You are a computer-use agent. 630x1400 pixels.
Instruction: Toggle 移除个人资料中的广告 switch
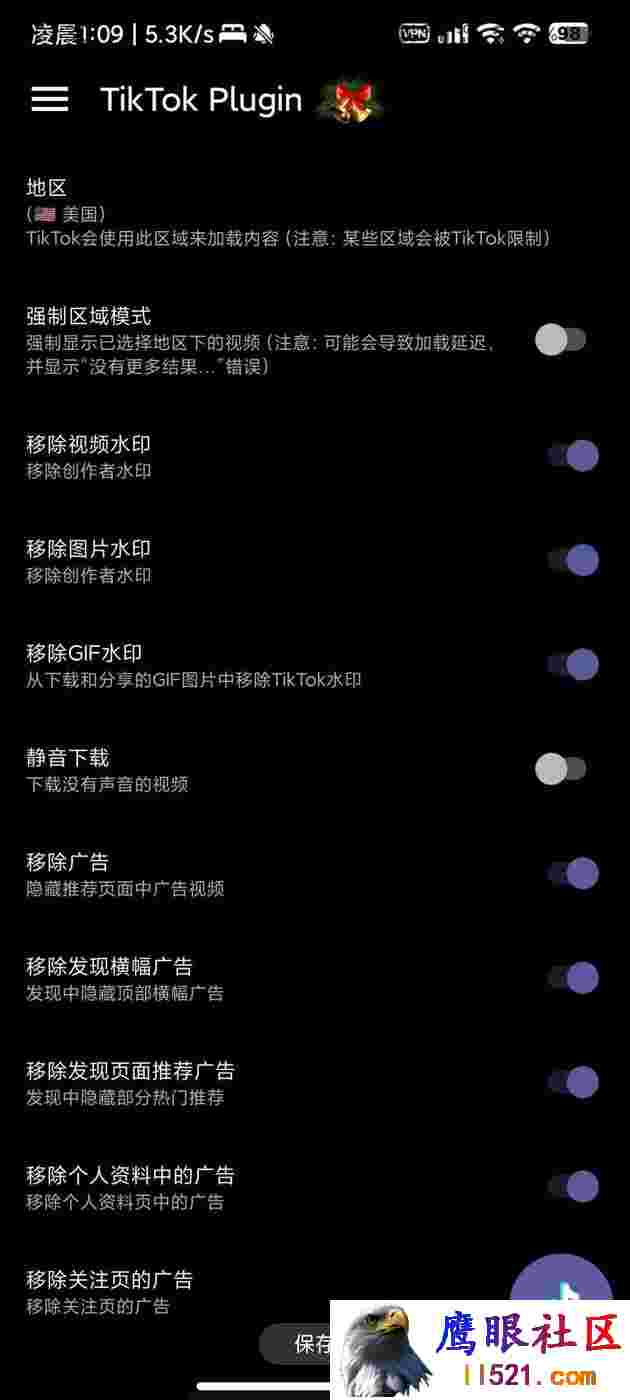(573, 1186)
